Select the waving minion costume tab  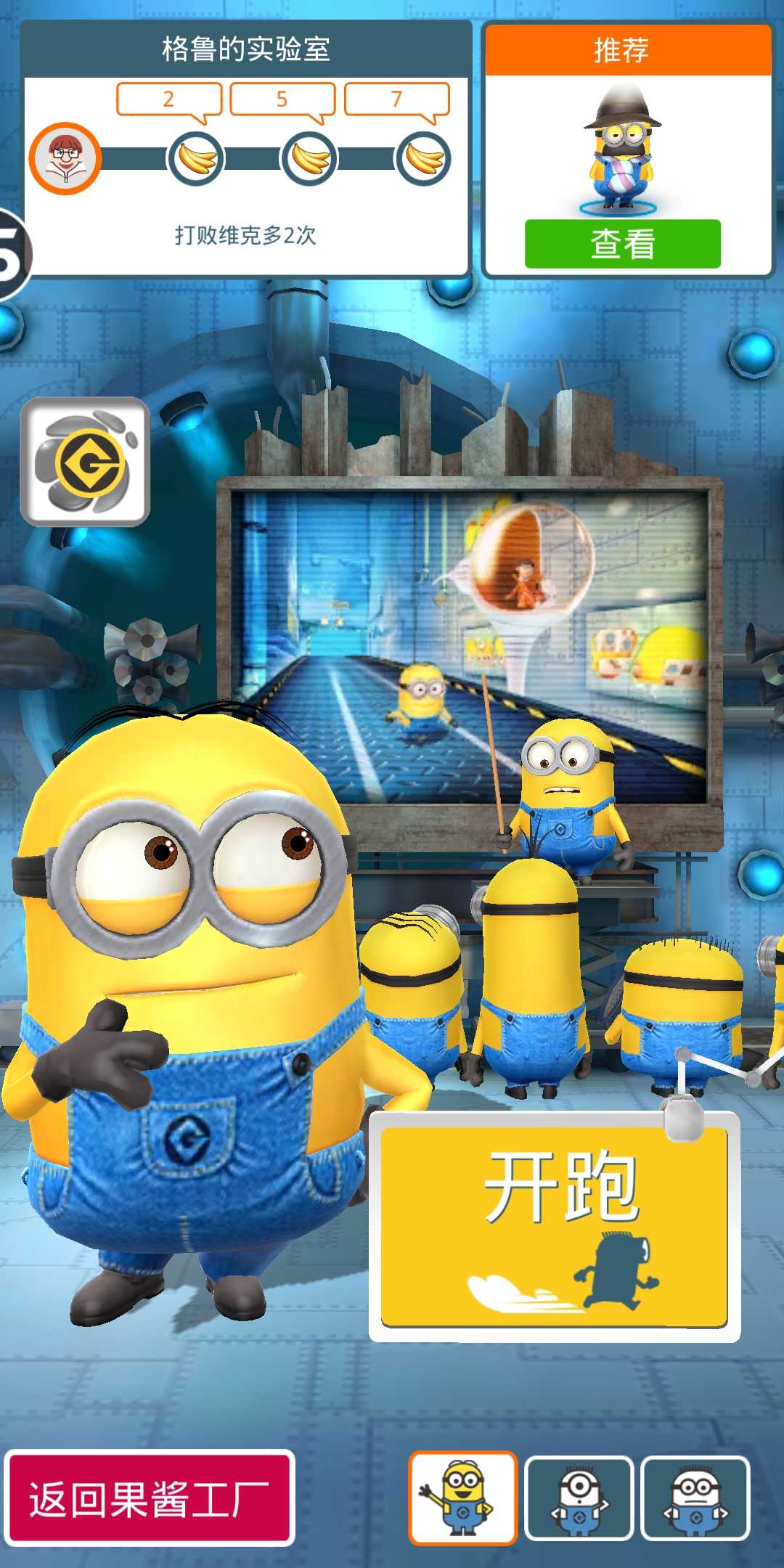pyautogui.click(x=462, y=1497)
